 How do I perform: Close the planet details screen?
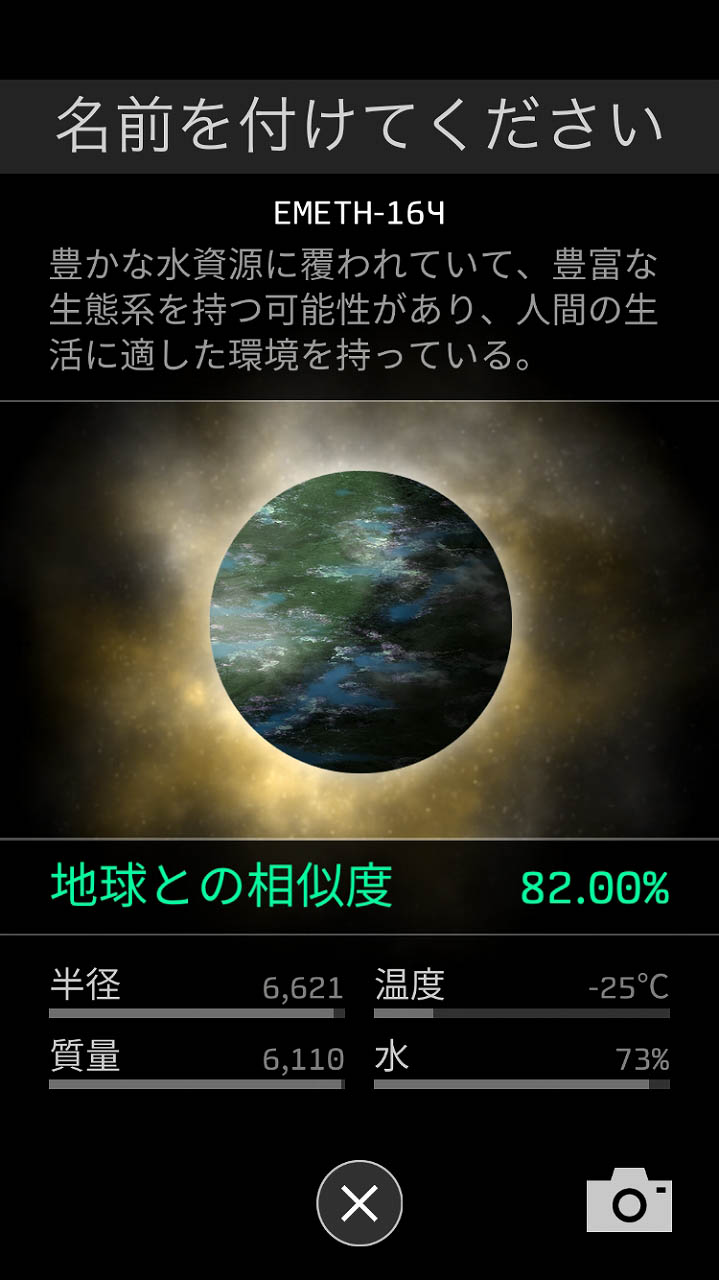[359, 1203]
